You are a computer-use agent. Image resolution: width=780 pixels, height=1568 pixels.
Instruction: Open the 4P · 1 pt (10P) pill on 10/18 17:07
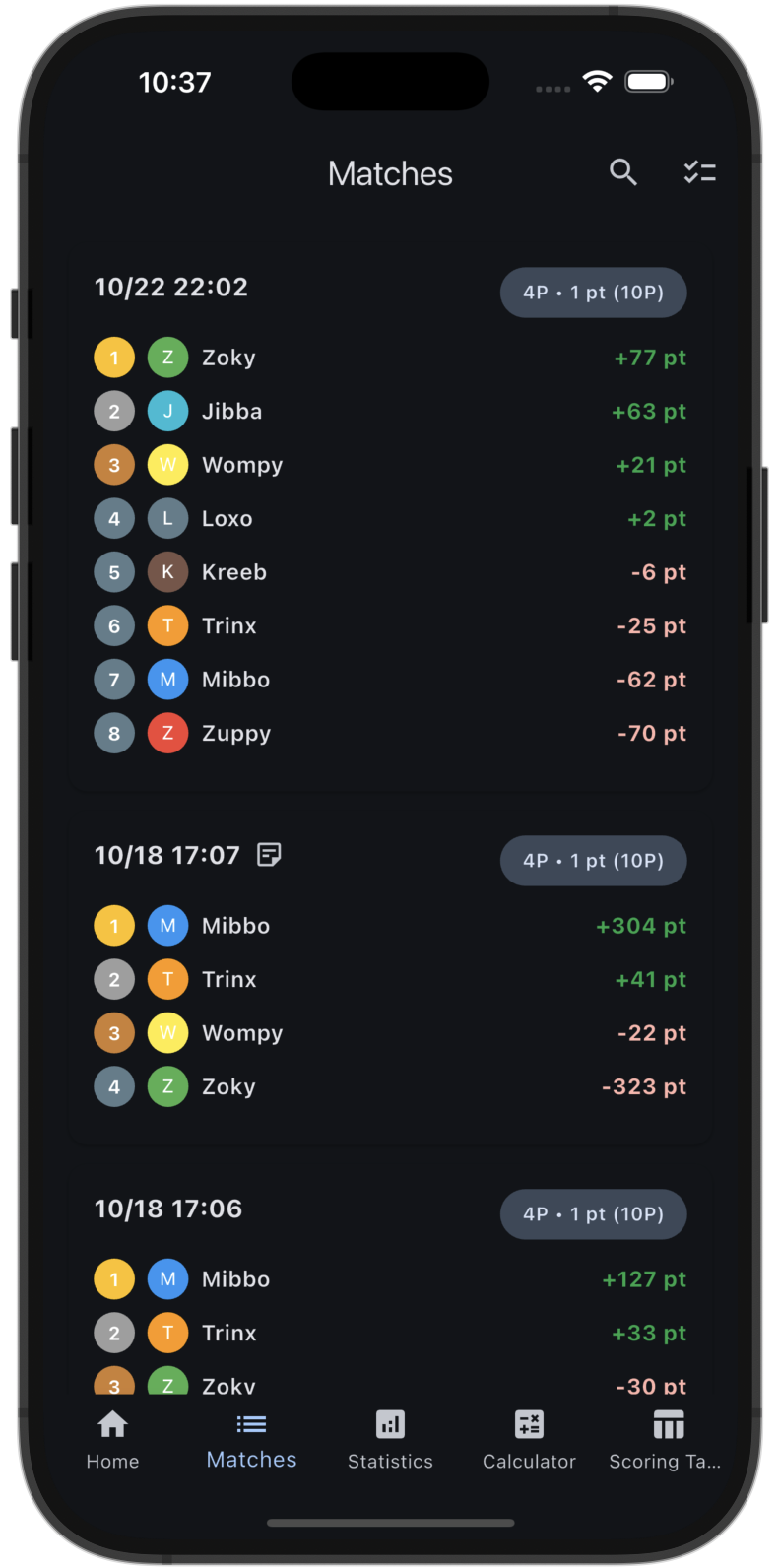point(593,860)
